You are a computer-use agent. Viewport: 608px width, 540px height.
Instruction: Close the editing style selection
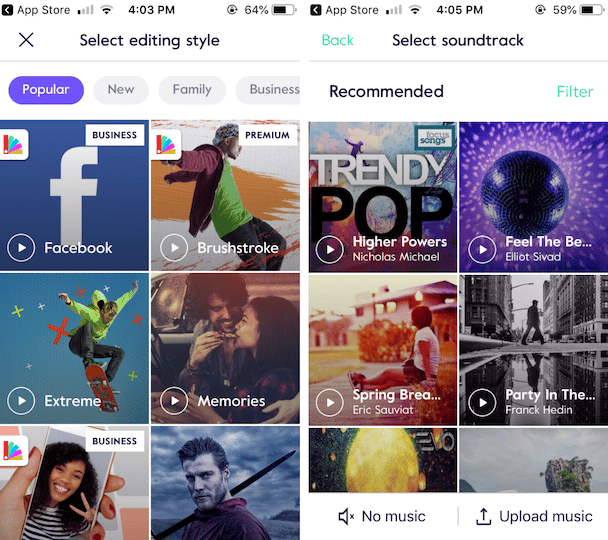tap(26, 41)
